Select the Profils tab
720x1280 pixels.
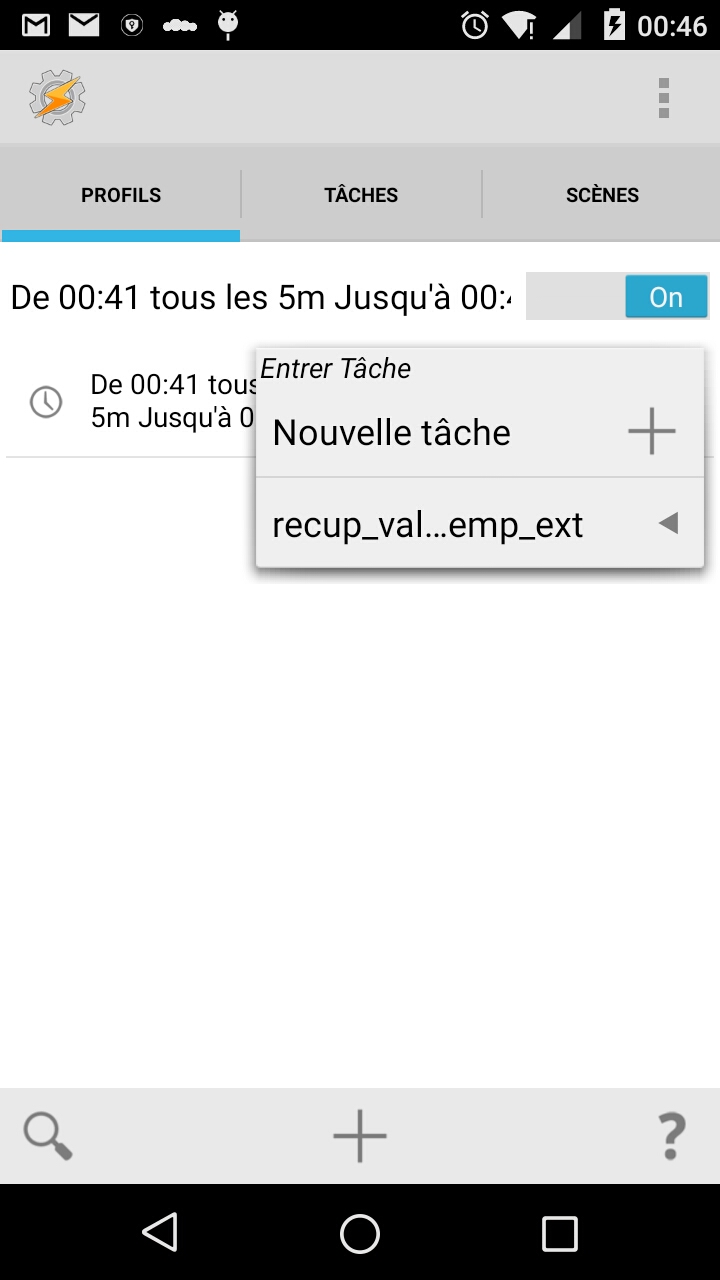point(121,195)
